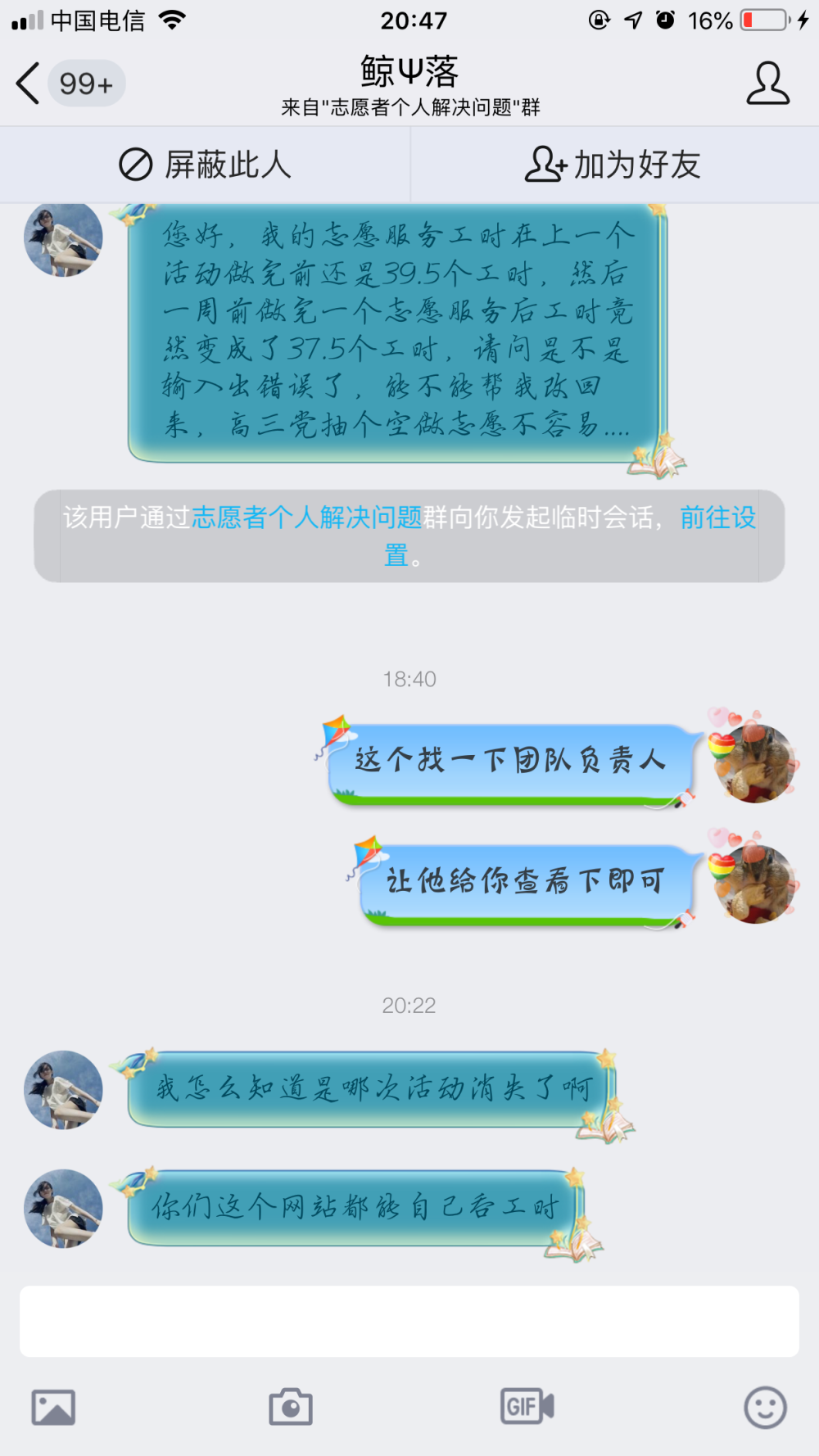This screenshot has width=819, height=1456.
Task: View sender's avatar beside 你们这个网站 message
Action: 63,1209
